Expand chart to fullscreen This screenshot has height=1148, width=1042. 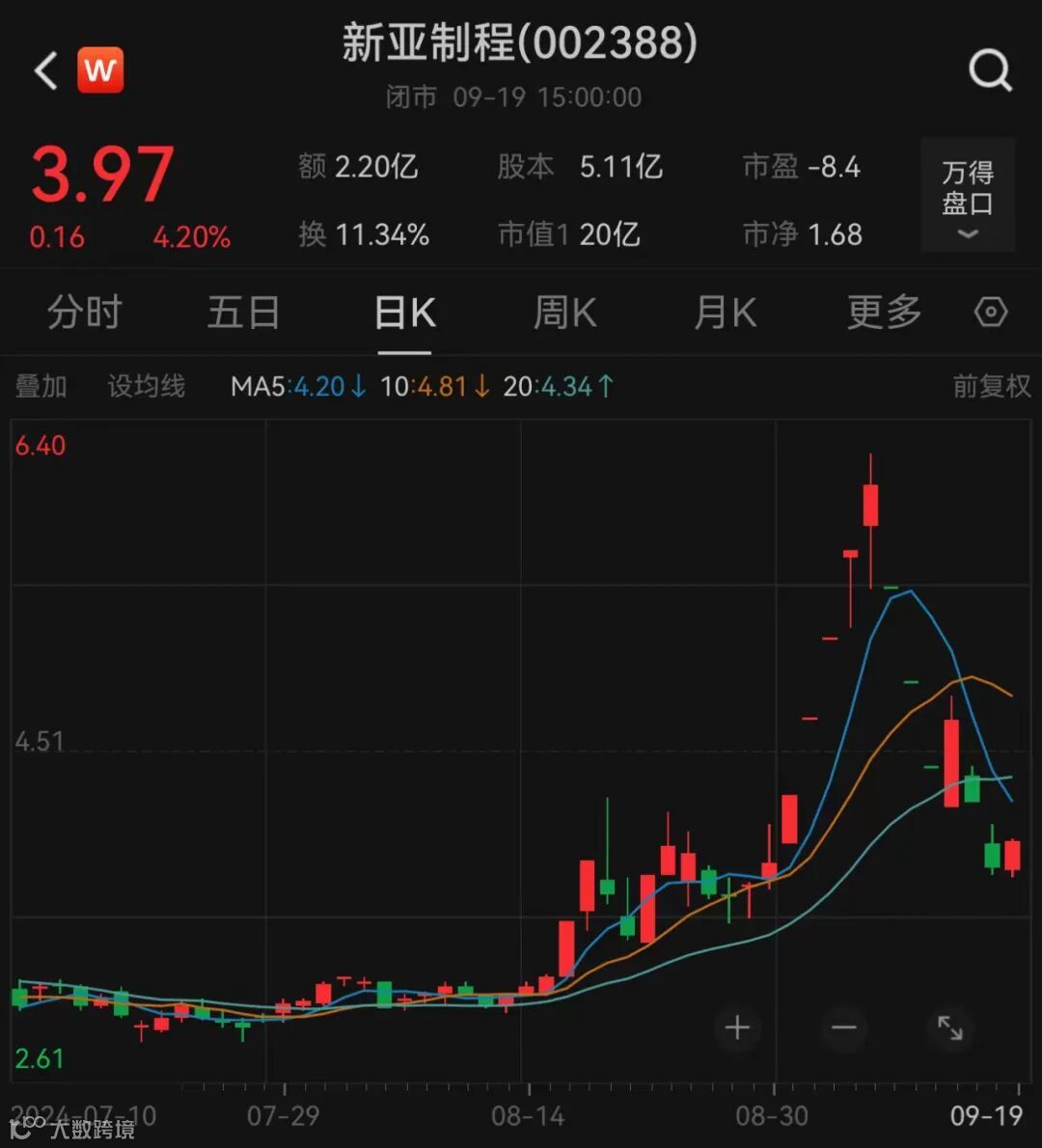950,1027
